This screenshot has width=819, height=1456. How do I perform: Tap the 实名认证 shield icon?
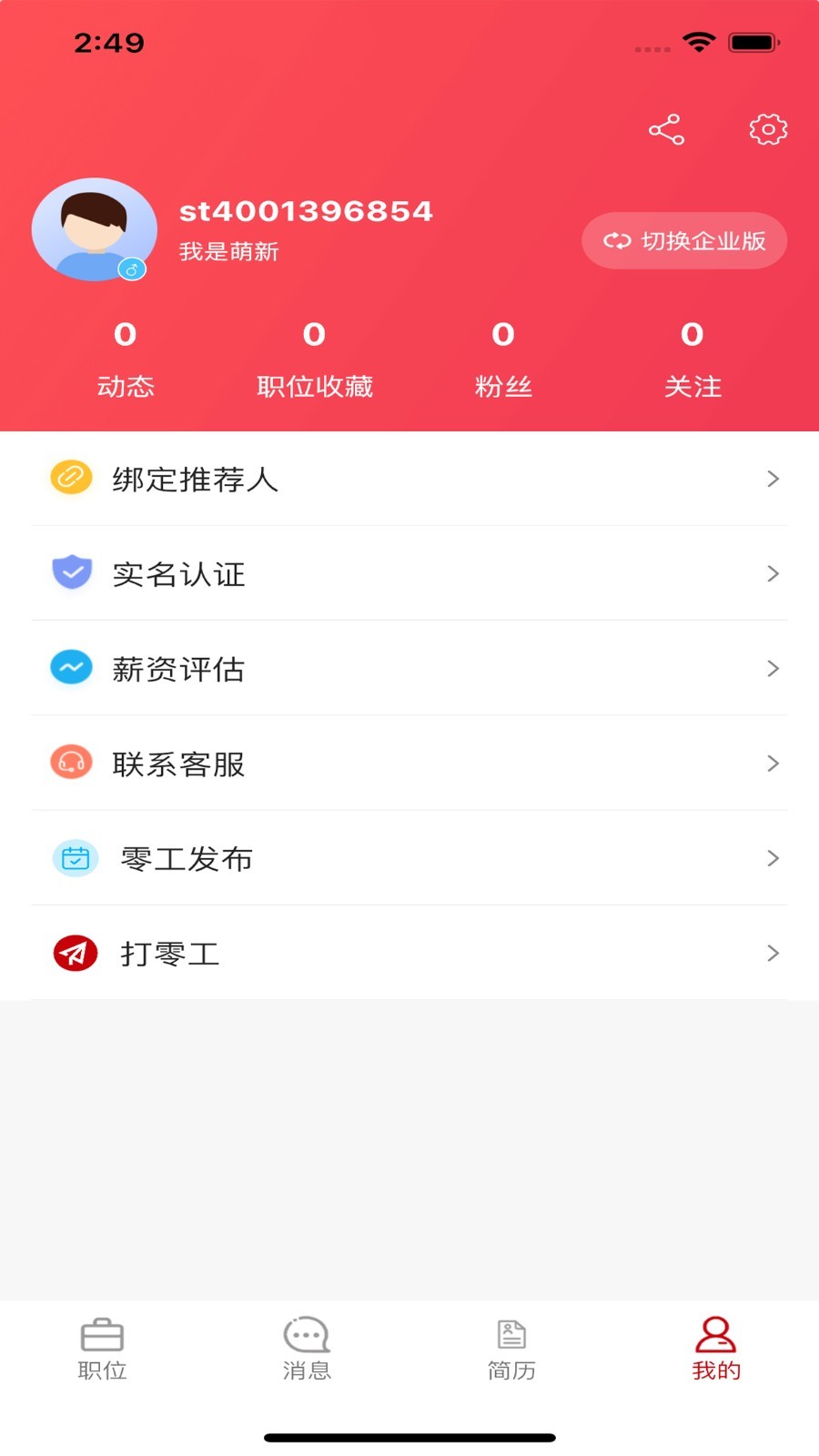point(72,571)
